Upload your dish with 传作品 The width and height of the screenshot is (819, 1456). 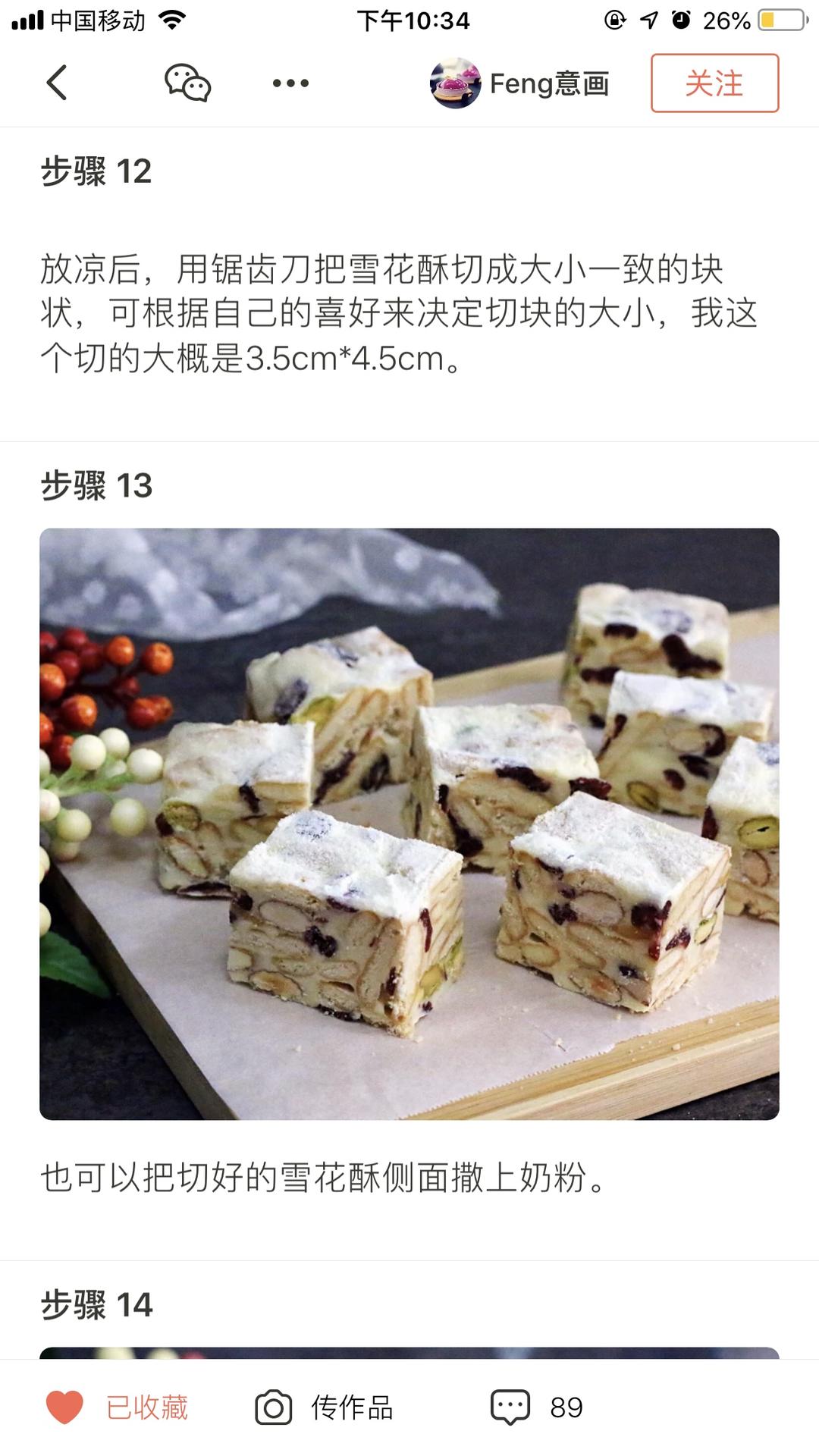(325, 1407)
